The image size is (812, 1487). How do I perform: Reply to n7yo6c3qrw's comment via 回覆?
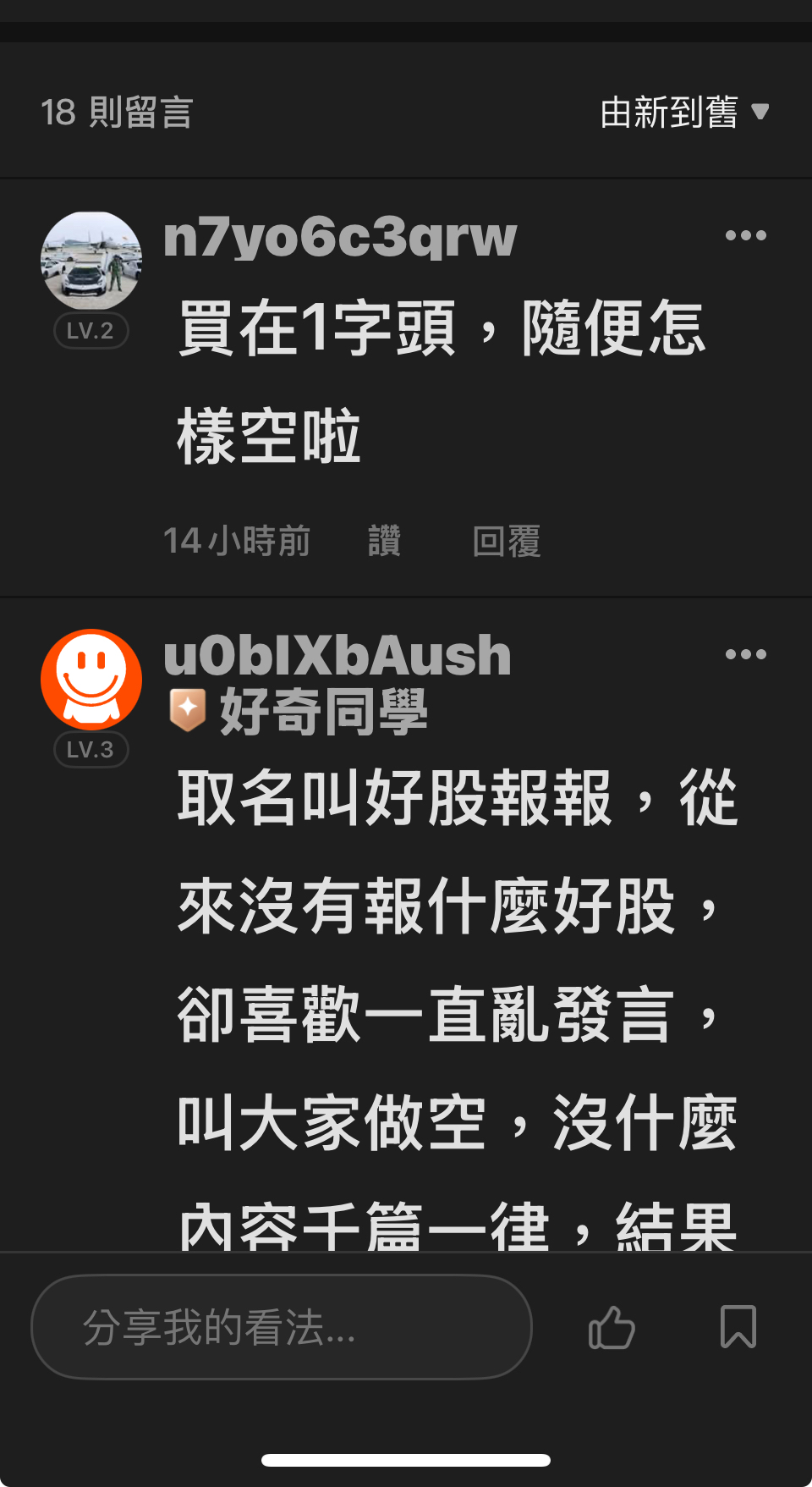coord(506,541)
